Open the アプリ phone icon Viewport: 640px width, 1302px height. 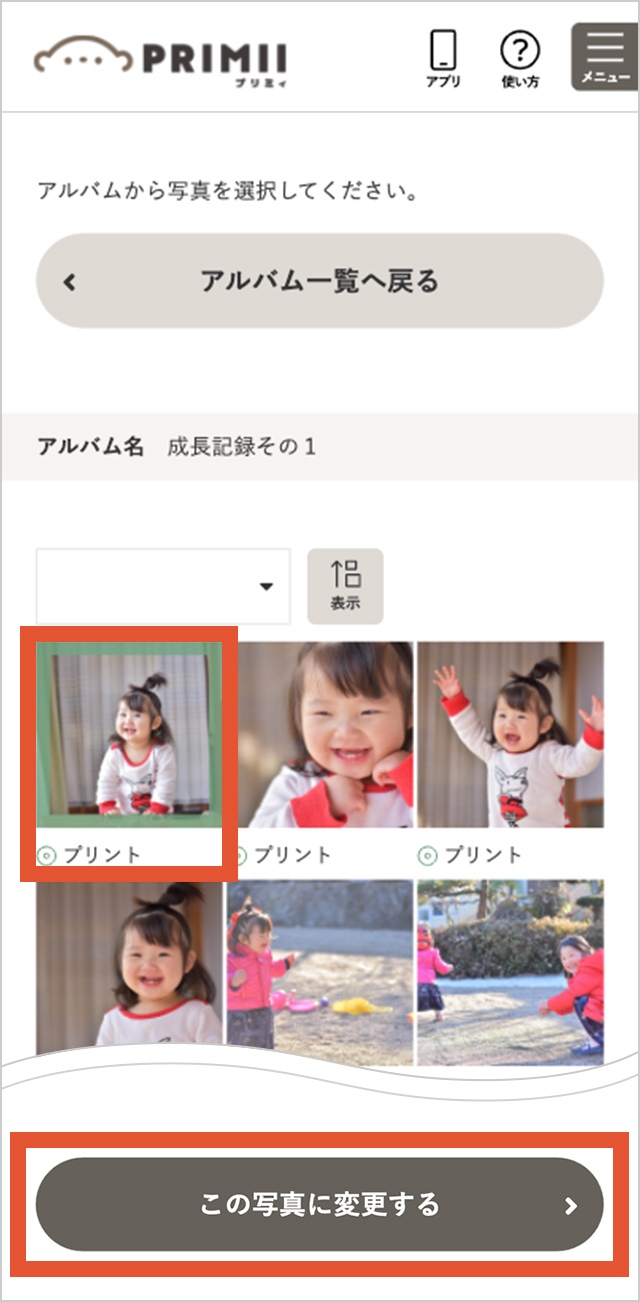pos(442,58)
